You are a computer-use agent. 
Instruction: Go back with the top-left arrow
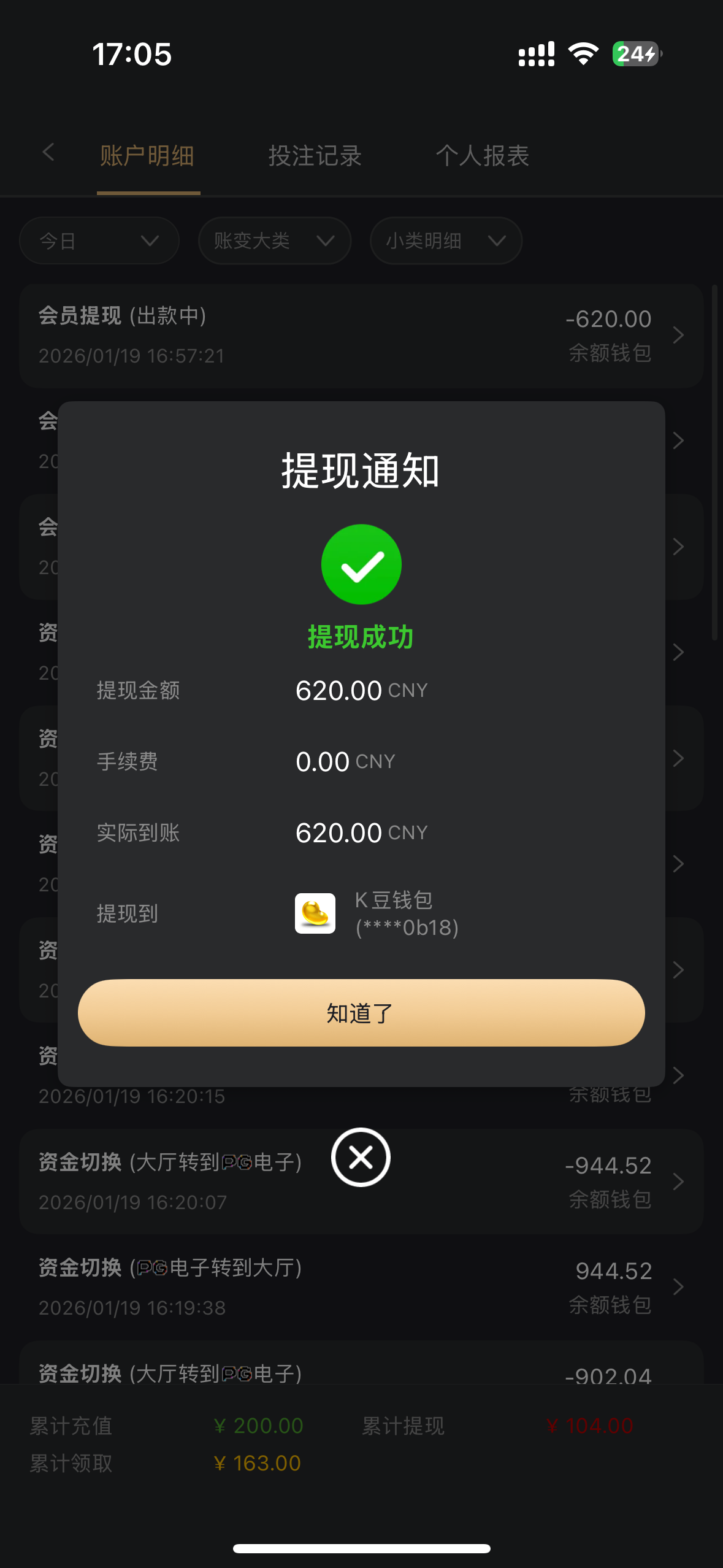pos(49,152)
